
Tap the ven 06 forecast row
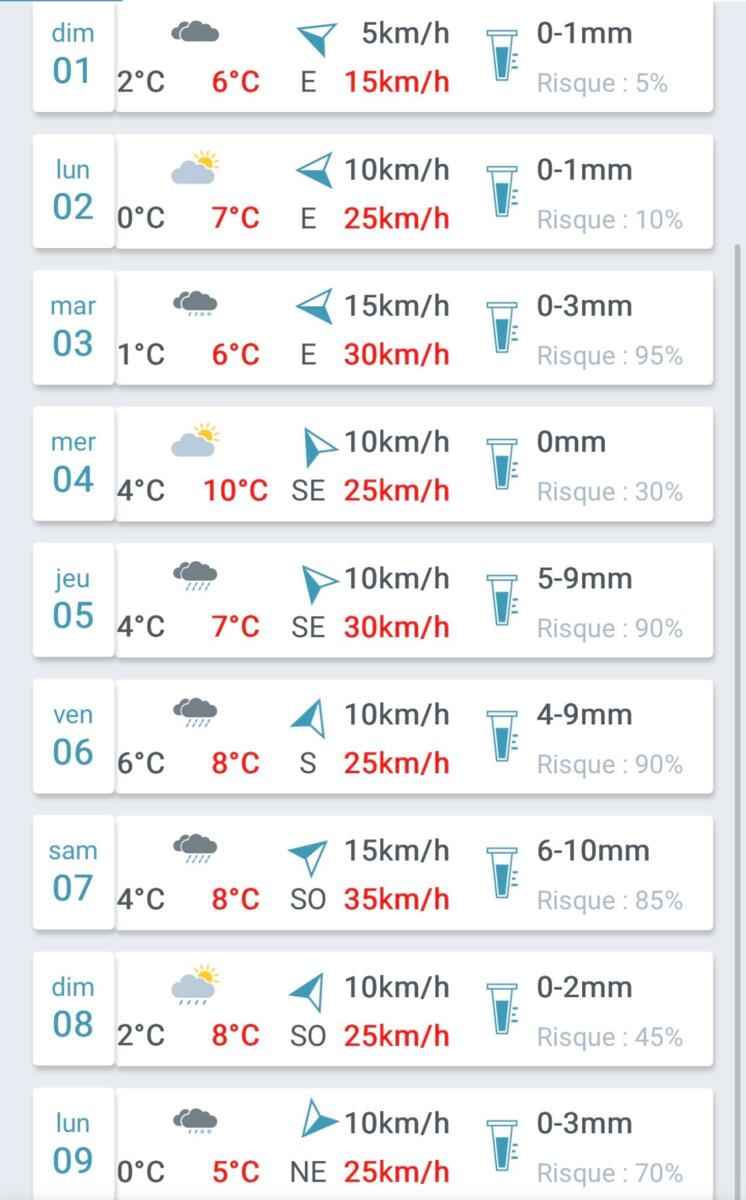pyautogui.click(x=372, y=737)
